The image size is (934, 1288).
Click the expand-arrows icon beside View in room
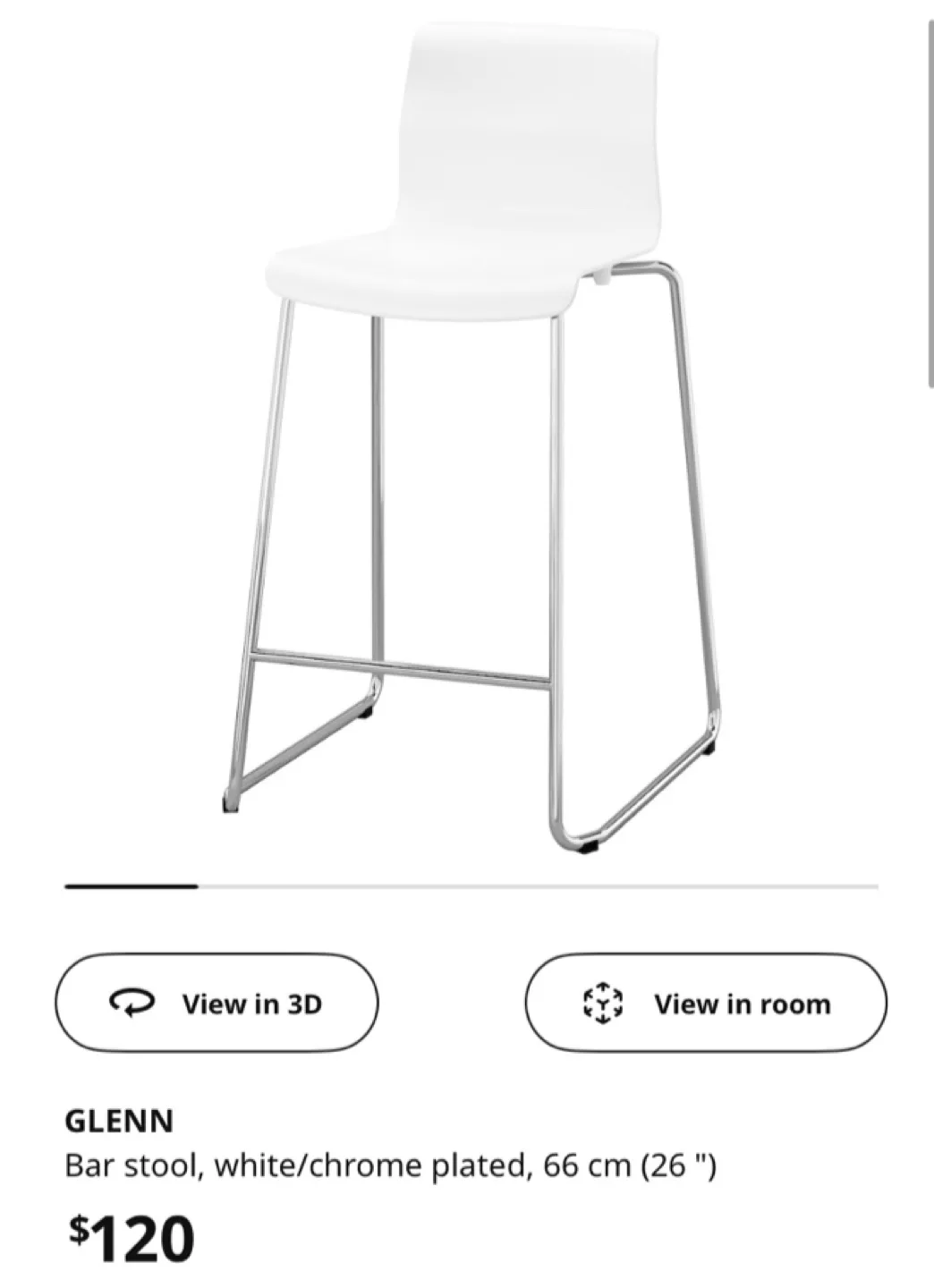605,1003
